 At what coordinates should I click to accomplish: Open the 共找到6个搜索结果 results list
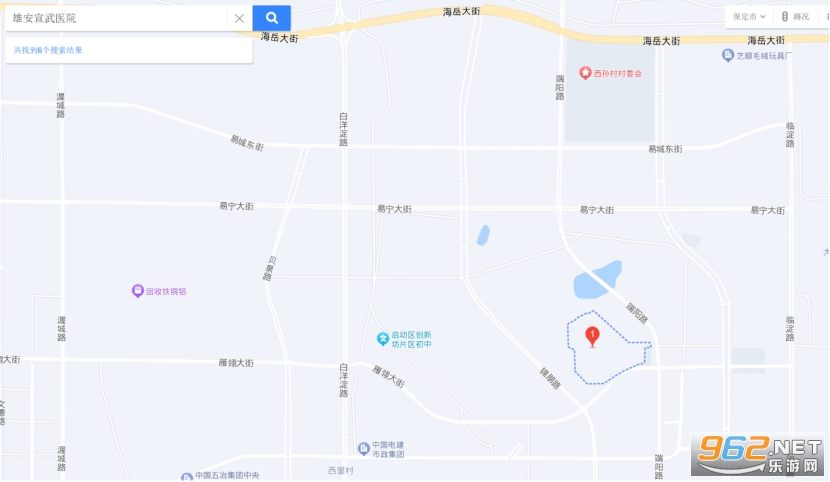click(x=48, y=49)
